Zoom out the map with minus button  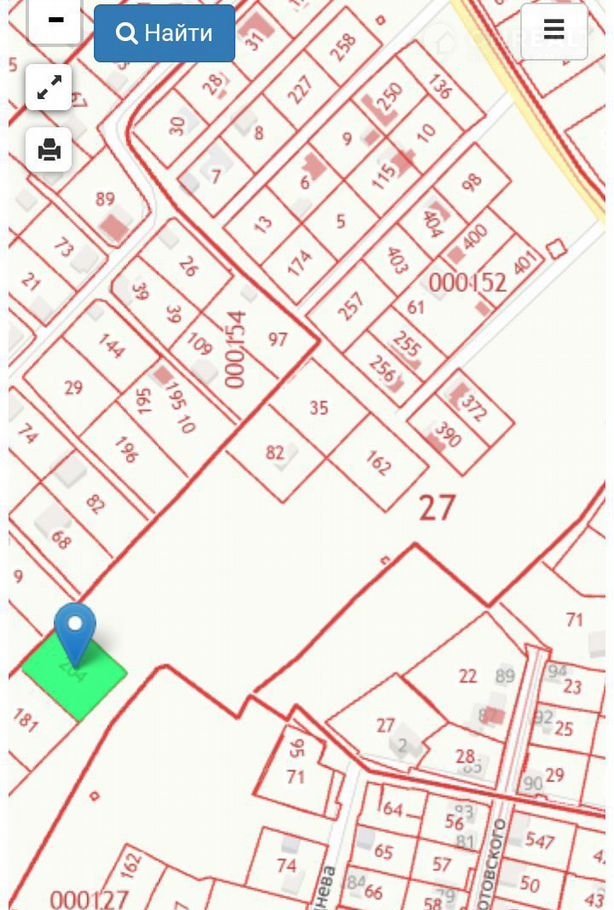[55, 20]
